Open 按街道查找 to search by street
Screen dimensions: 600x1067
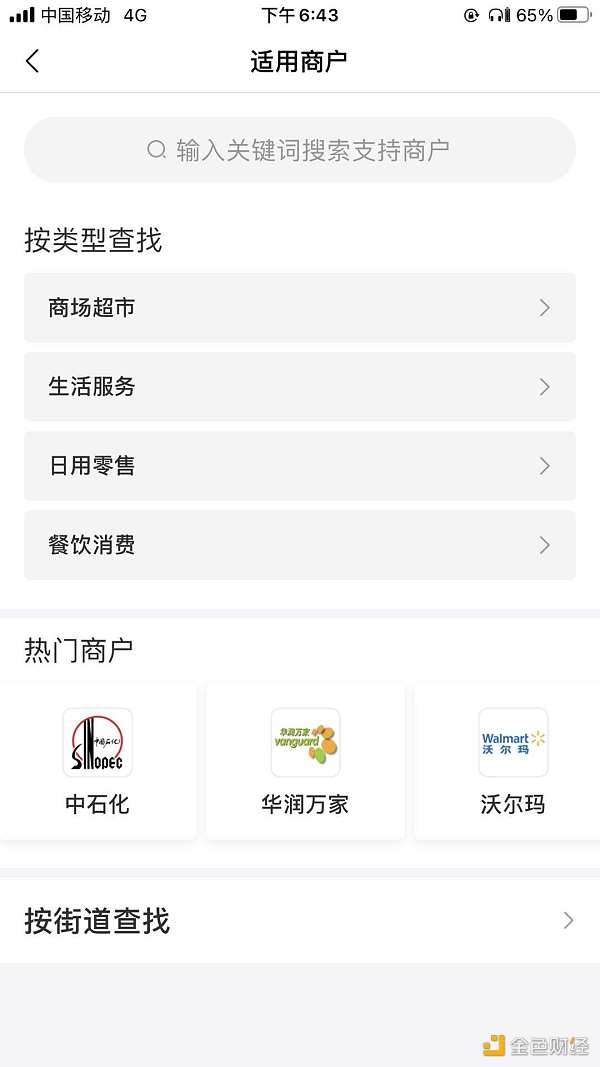300,920
